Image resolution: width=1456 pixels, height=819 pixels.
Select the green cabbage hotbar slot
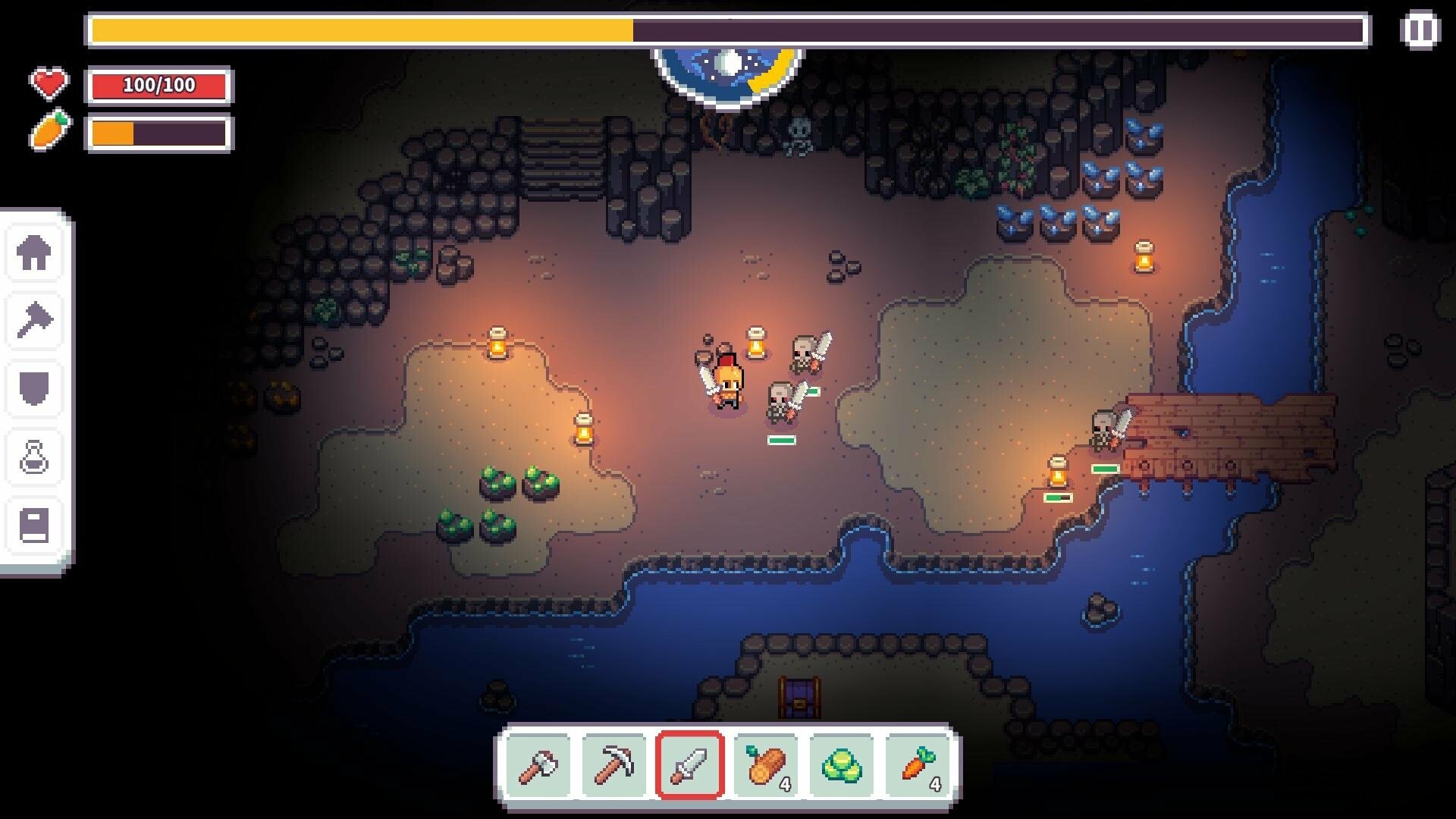point(842,765)
